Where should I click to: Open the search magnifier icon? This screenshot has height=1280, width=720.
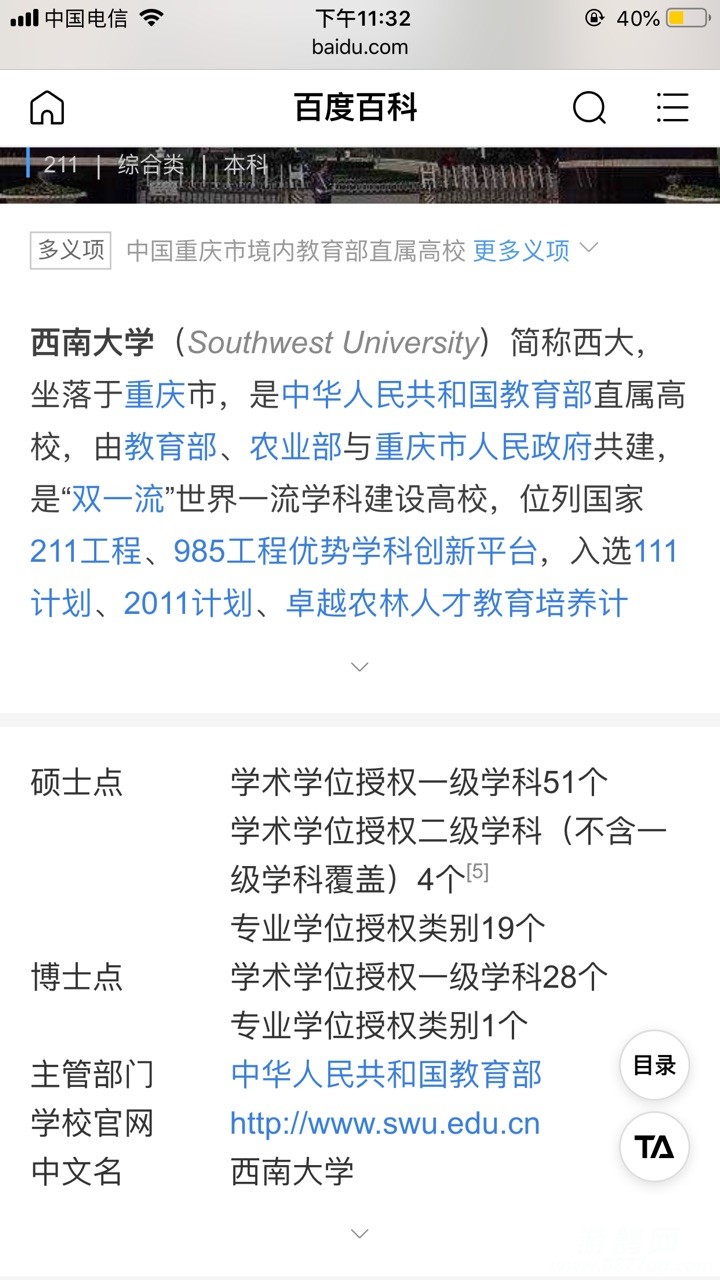[x=589, y=108]
